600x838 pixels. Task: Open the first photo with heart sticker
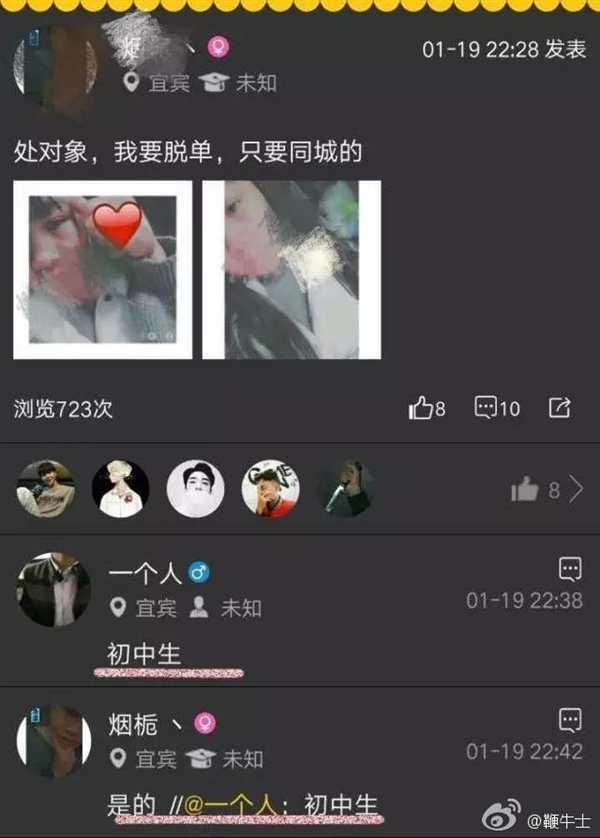coord(103,270)
